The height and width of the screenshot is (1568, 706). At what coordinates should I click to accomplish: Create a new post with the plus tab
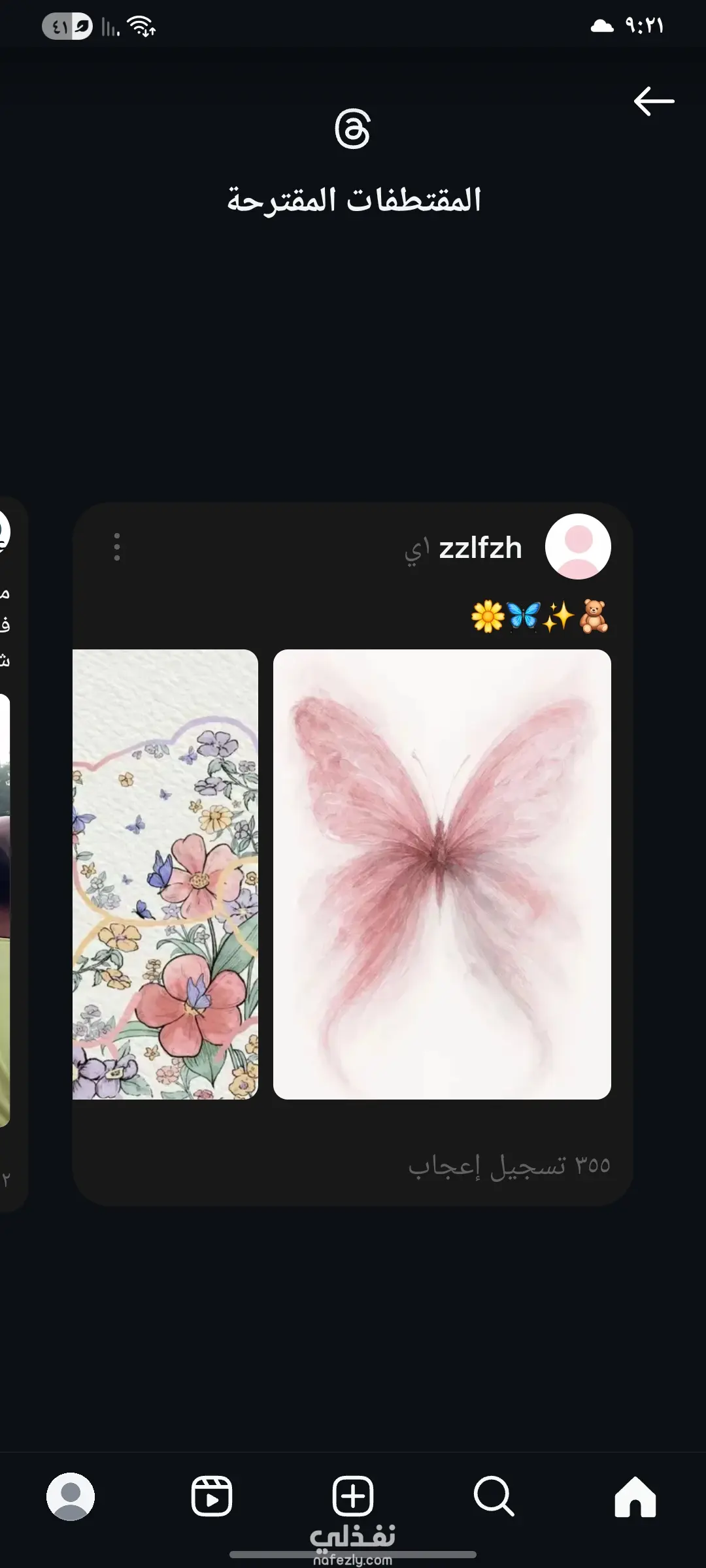353,1496
